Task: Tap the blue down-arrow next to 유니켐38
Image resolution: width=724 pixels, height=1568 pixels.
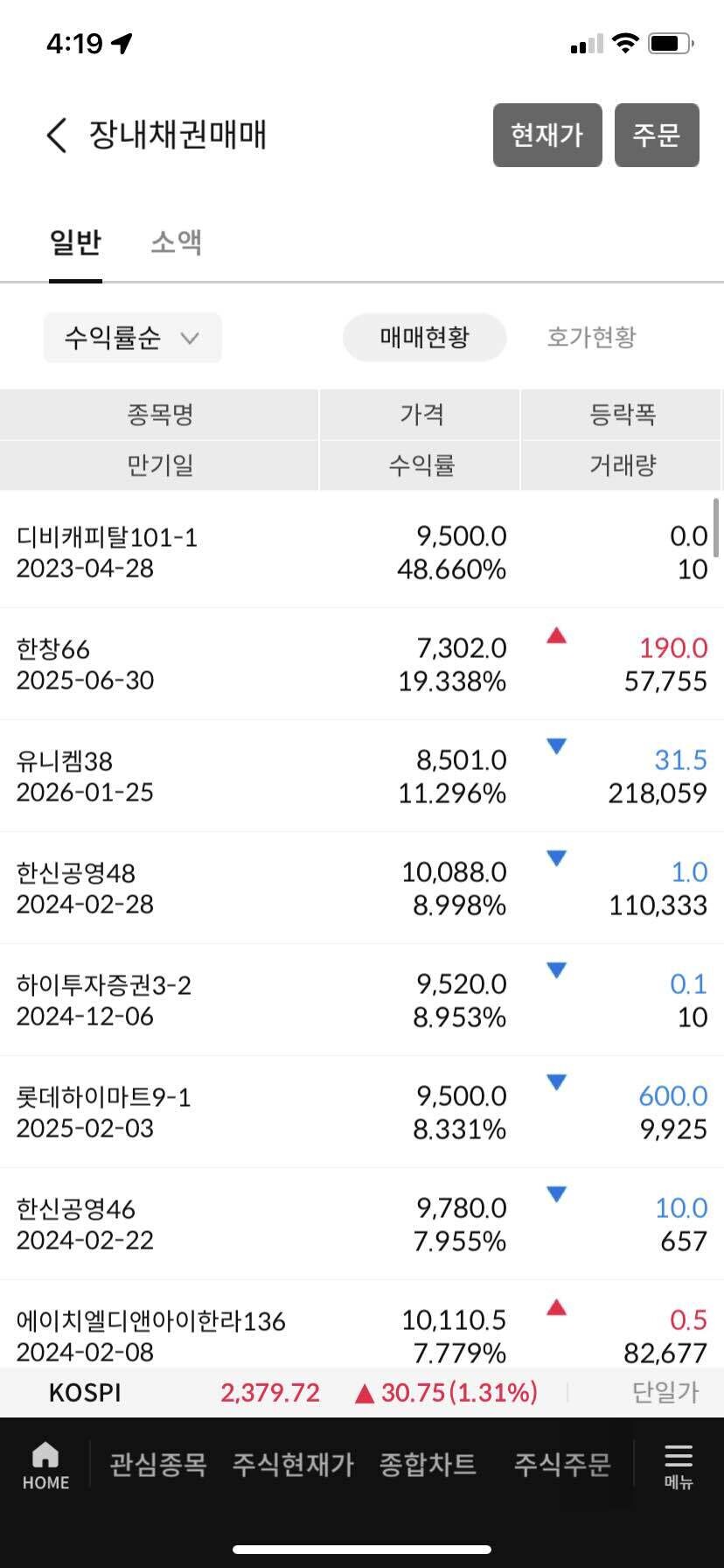Action: [557, 747]
